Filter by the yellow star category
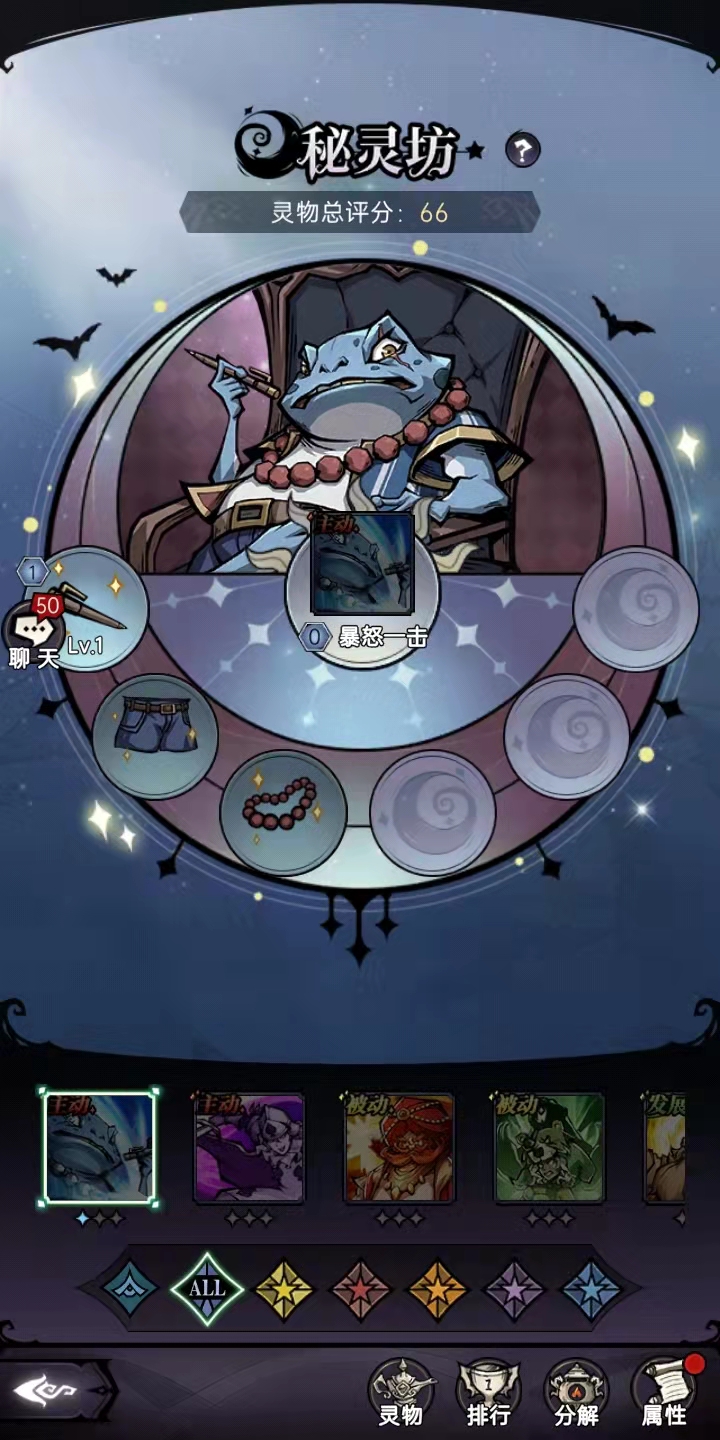 coord(284,1289)
